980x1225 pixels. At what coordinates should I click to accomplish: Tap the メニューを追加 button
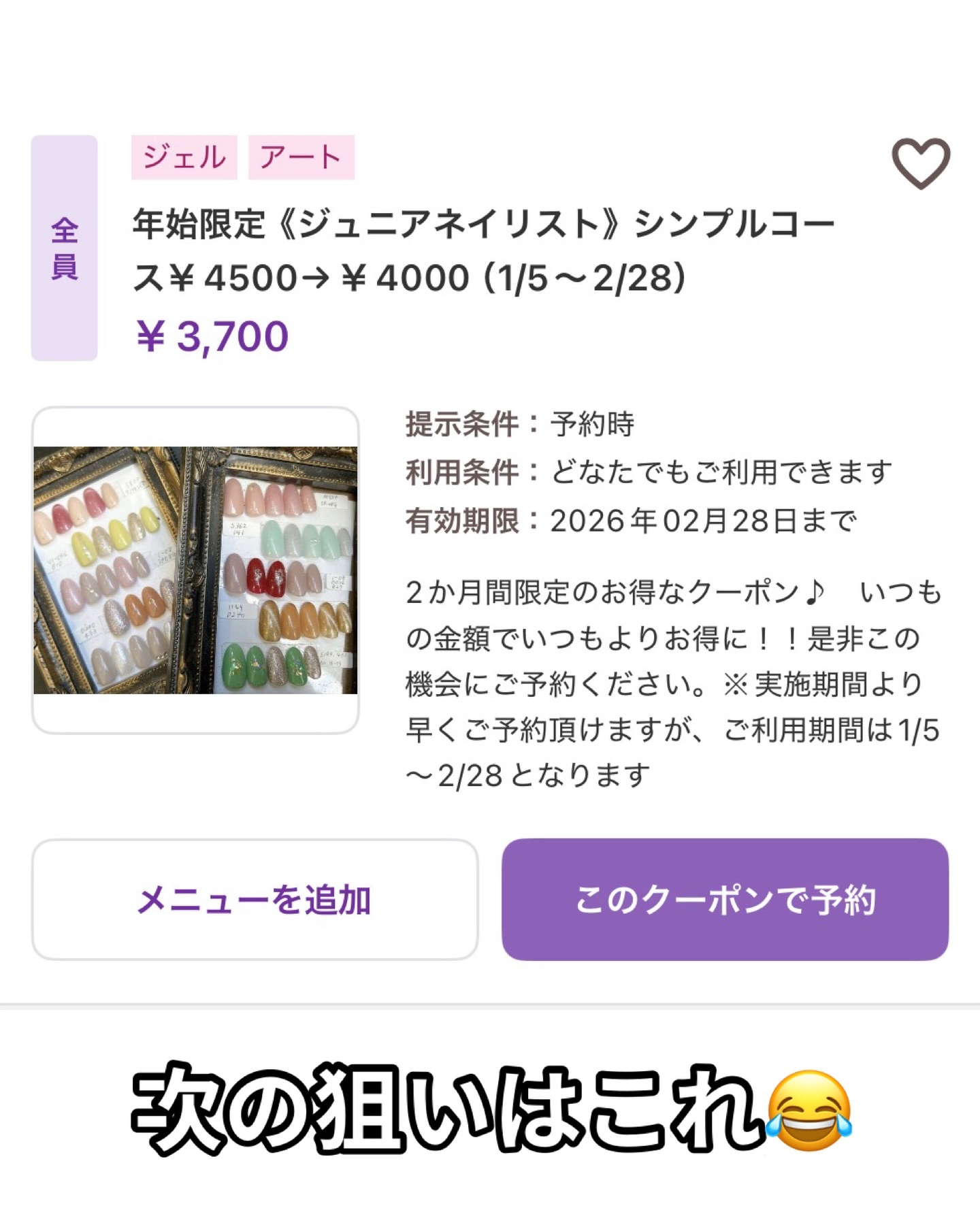point(255,899)
